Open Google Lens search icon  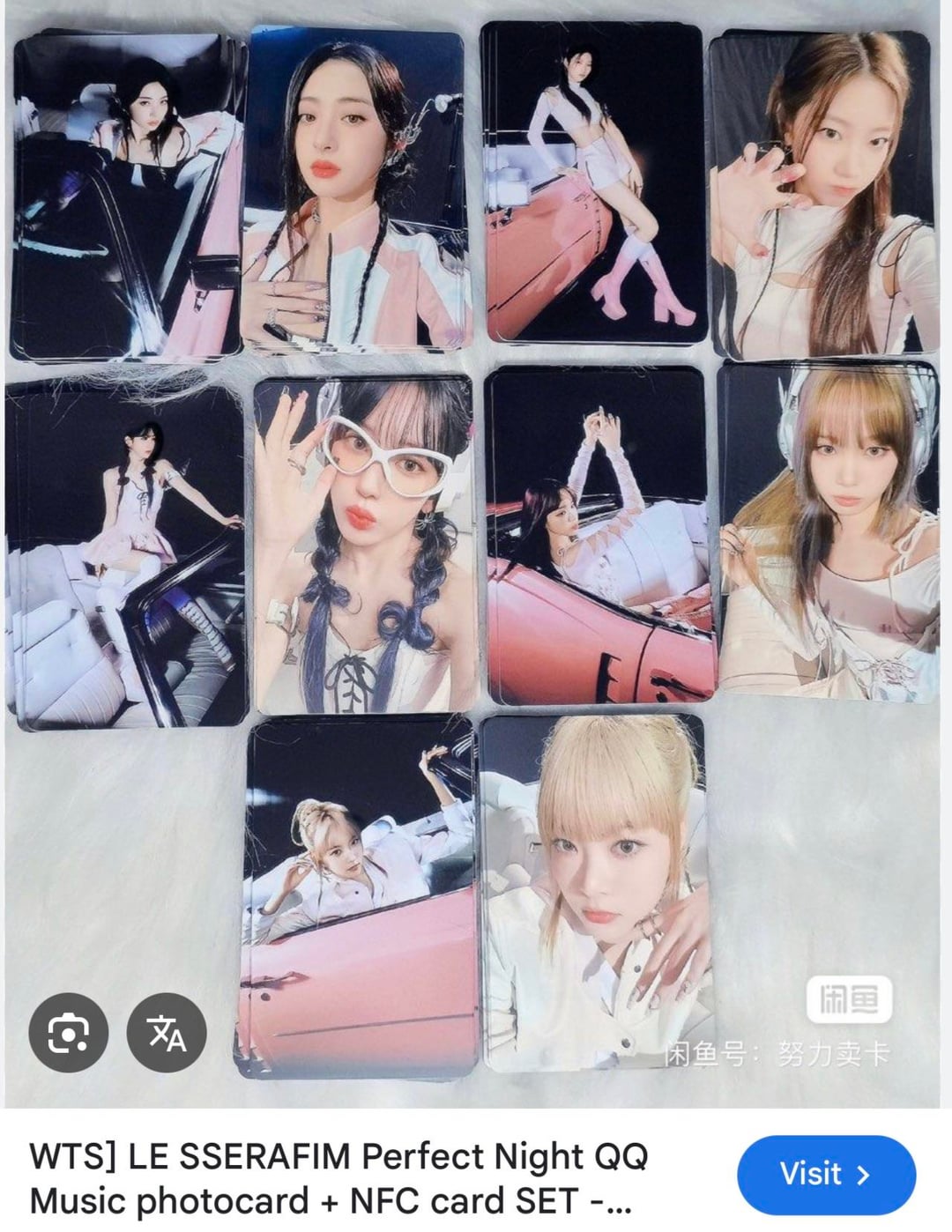[x=68, y=1034]
